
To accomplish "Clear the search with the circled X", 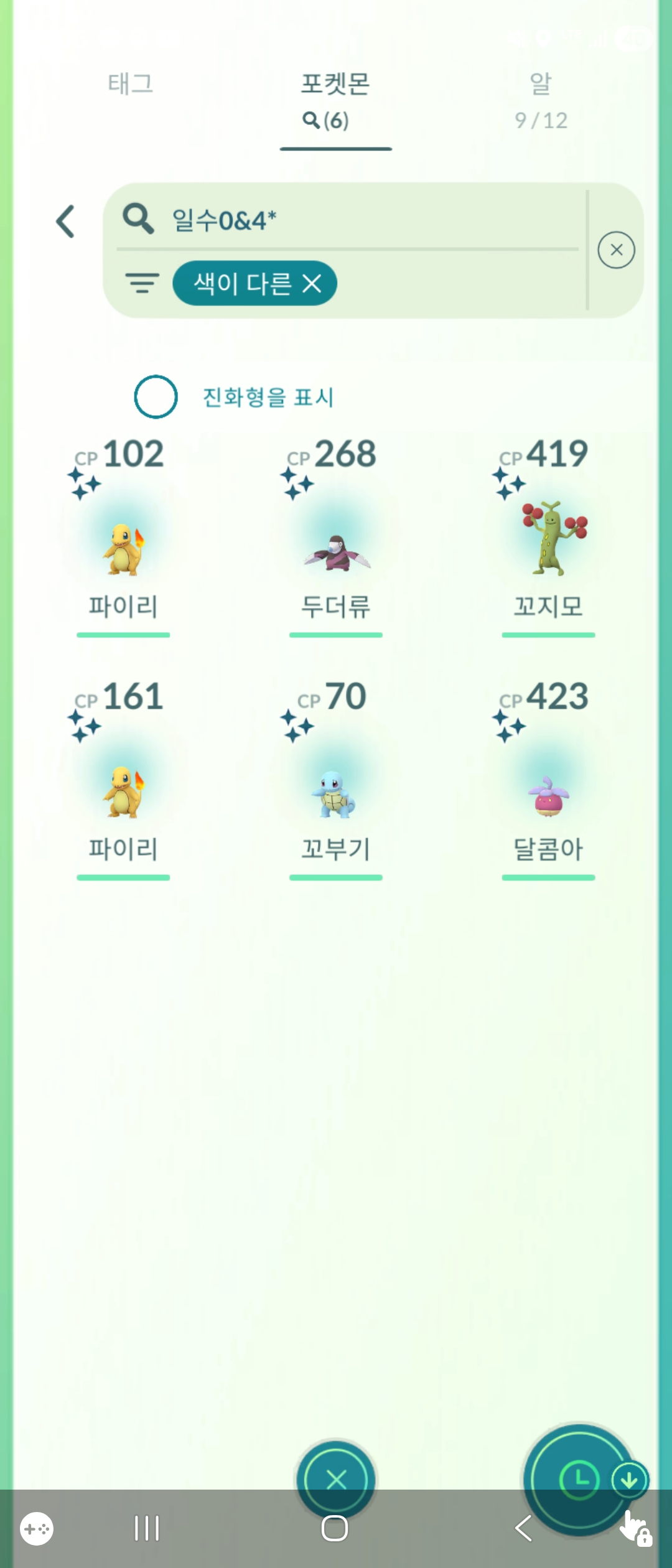I will [616, 250].
